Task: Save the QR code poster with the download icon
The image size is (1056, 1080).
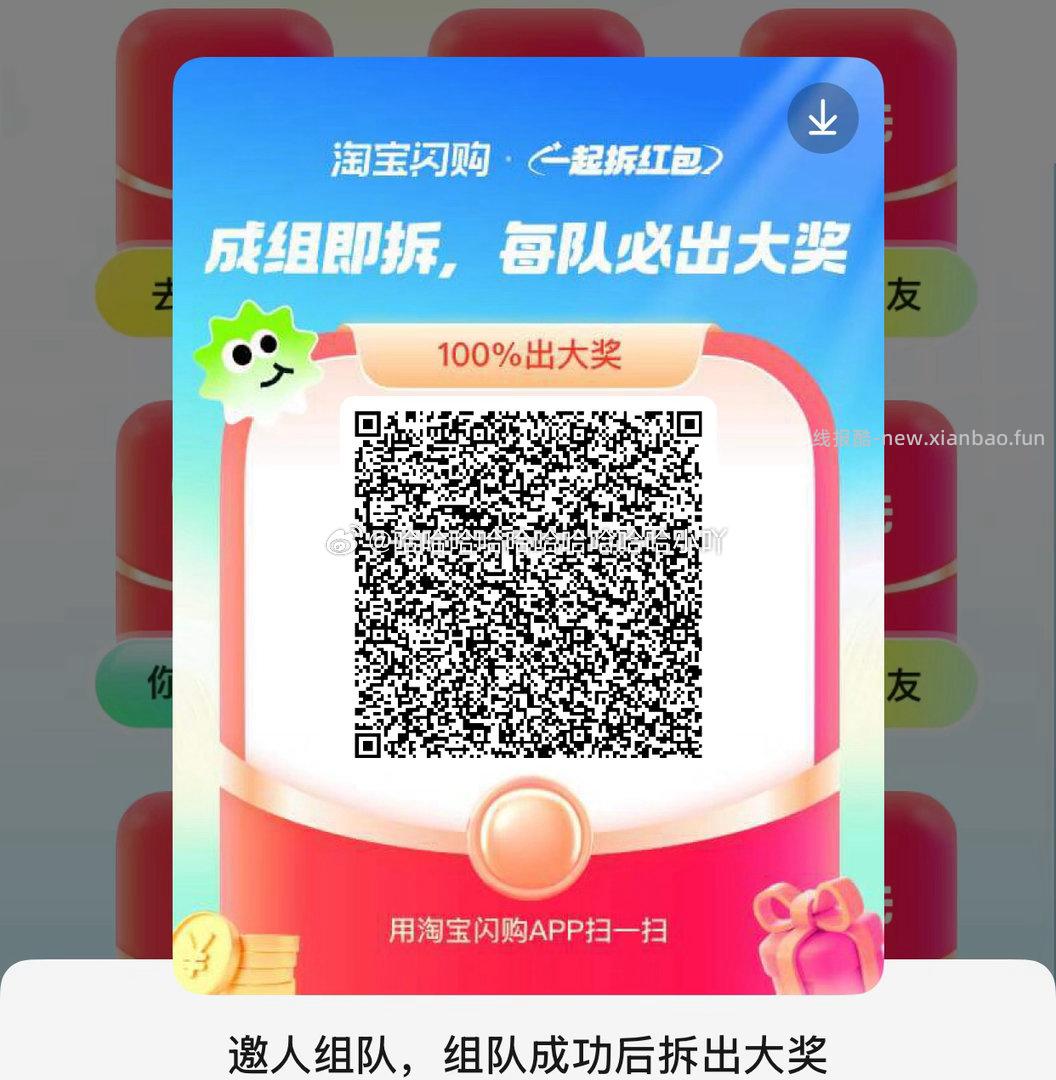Action: pyautogui.click(x=822, y=119)
